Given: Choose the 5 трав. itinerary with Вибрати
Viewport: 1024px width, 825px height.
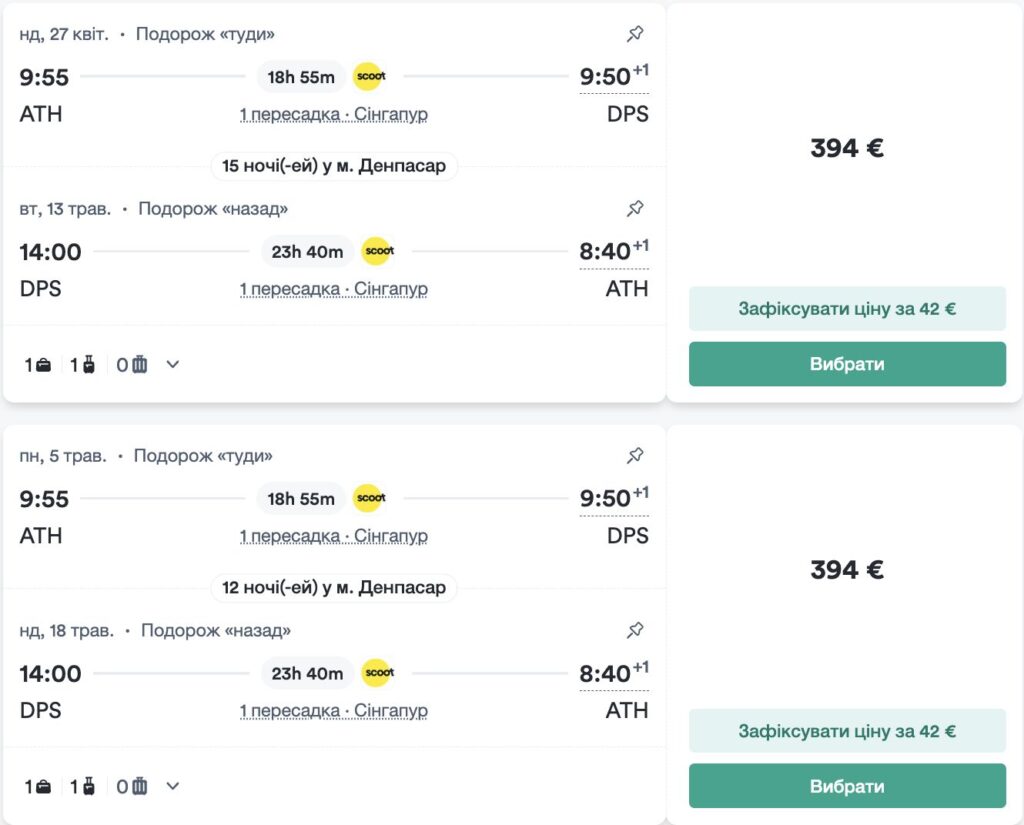Looking at the screenshot, I should (x=847, y=786).
